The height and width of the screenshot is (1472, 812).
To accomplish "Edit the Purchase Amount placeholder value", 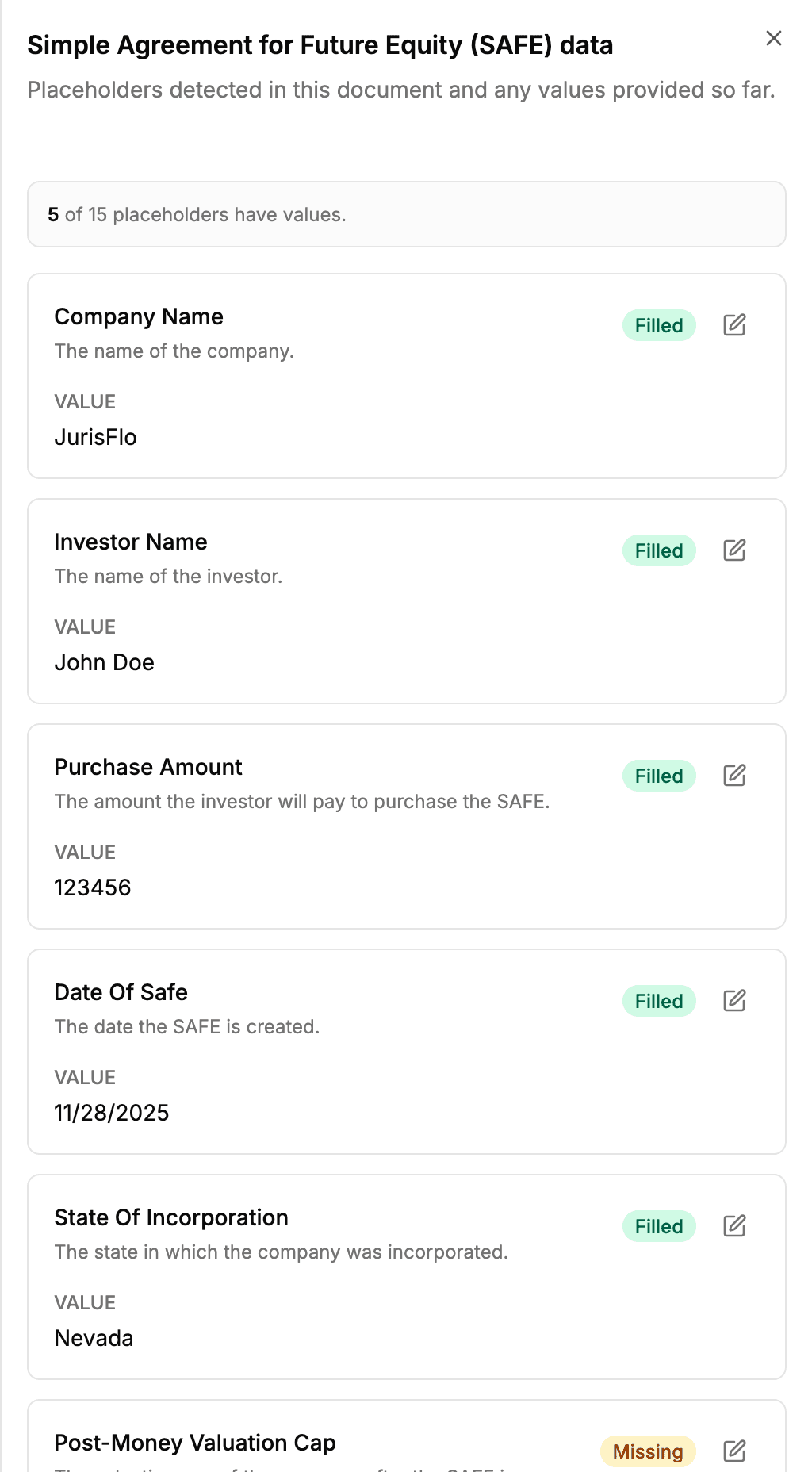I will 735,775.
